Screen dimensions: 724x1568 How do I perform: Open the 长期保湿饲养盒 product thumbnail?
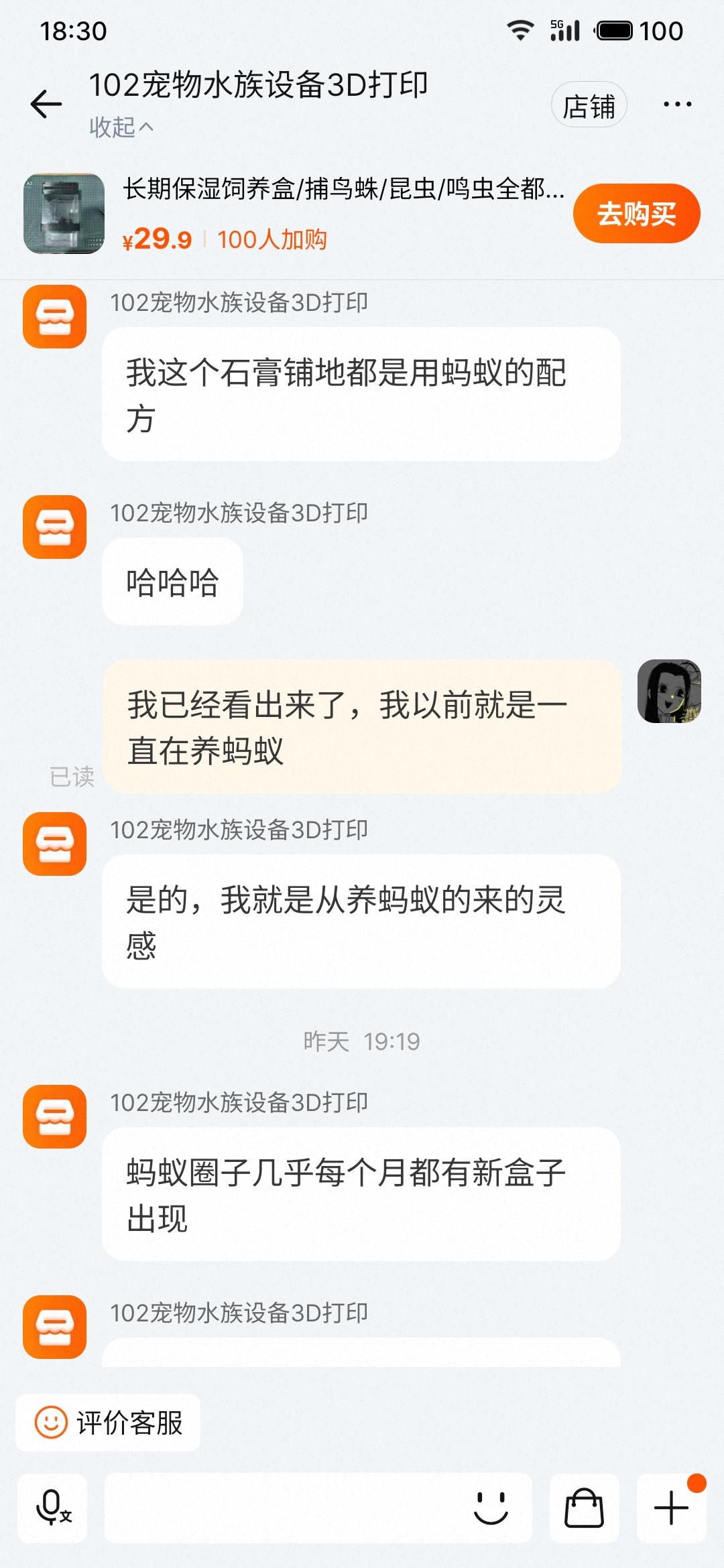[x=64, y=214]
